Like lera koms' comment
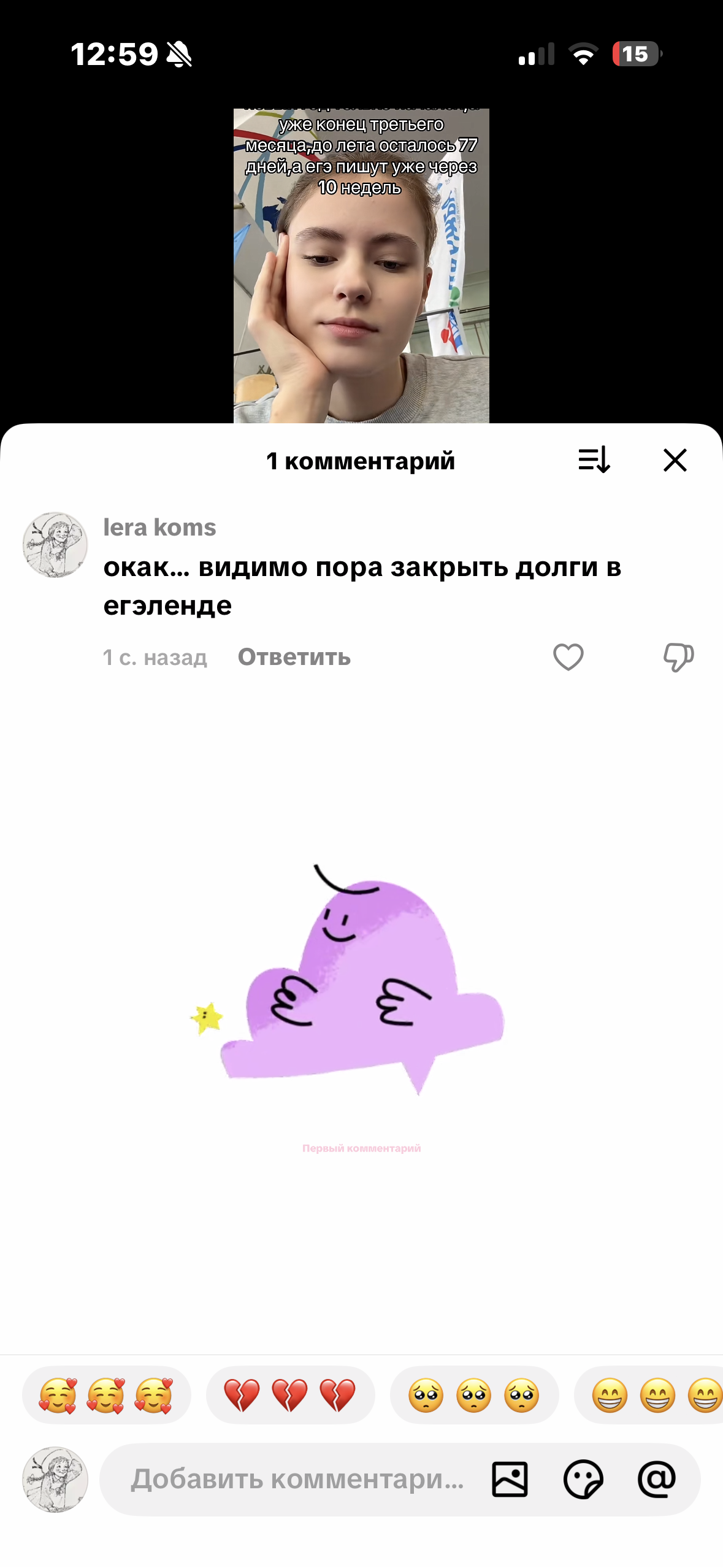 coord(568,657)
